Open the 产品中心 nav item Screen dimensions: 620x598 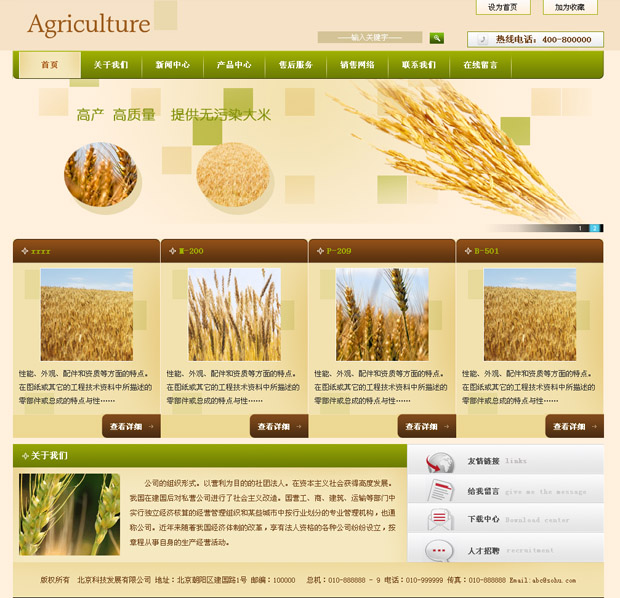[234, 65]
